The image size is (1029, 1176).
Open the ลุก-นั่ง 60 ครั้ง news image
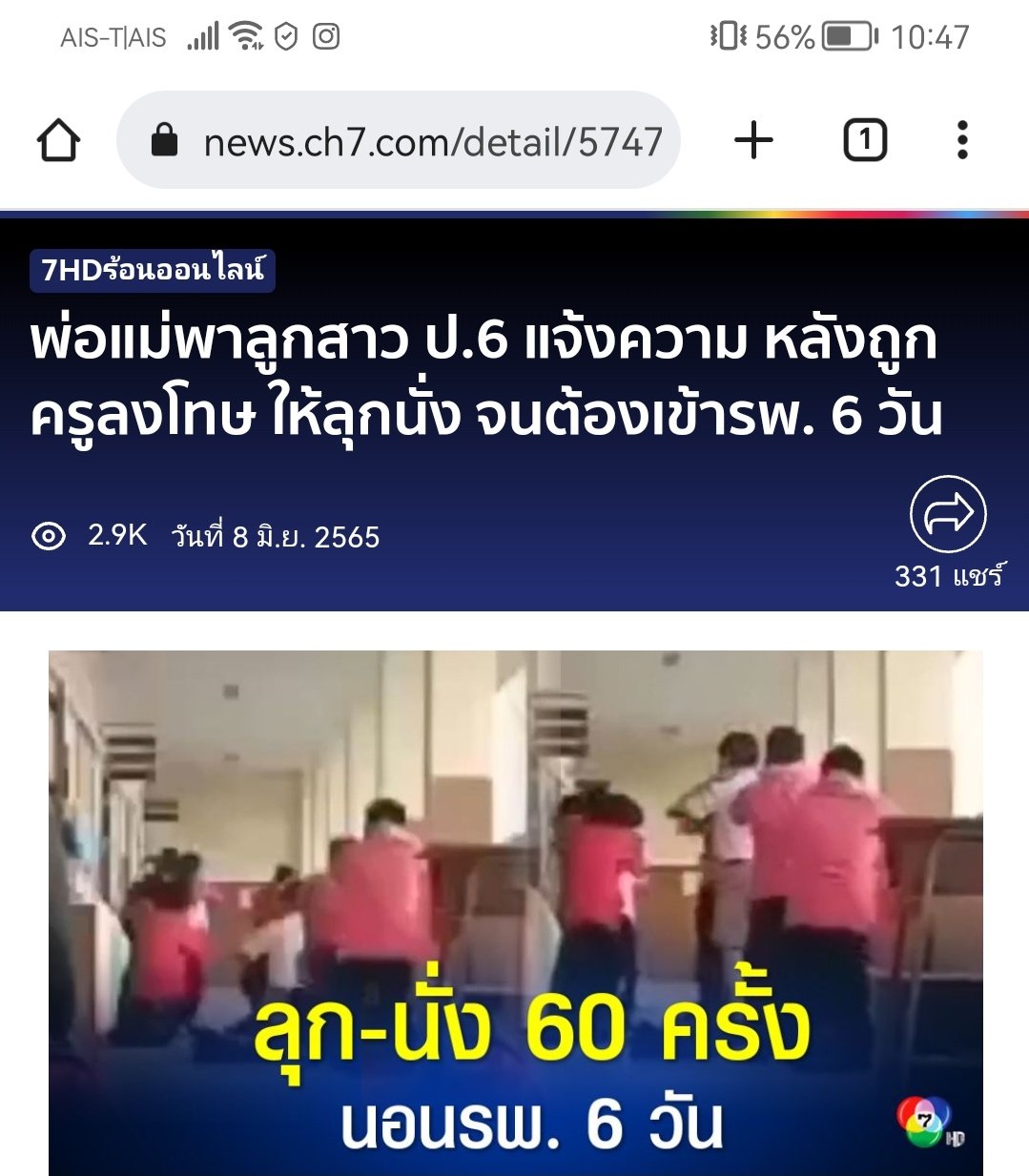[x=515, y=912]
